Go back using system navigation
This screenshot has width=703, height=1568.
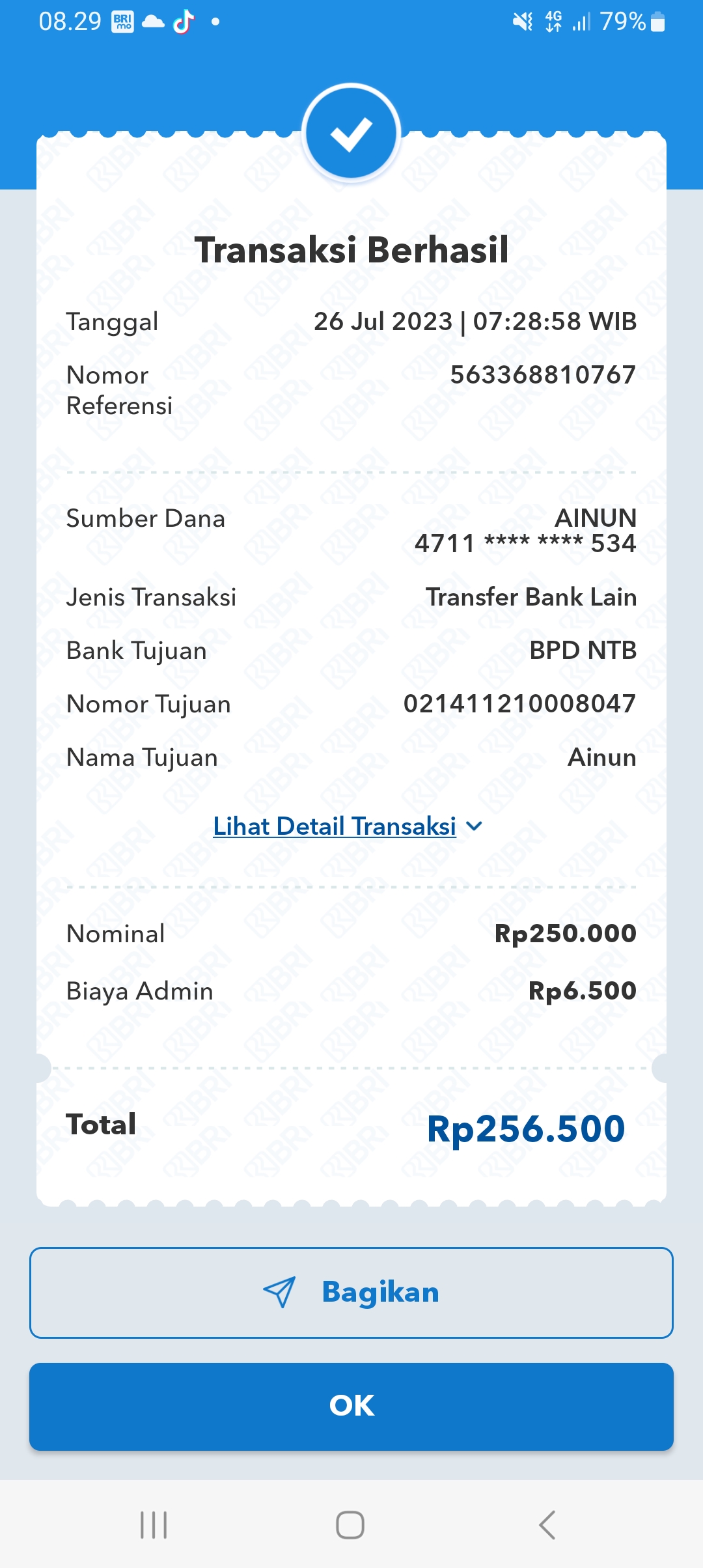click(x=547, y=1525)
